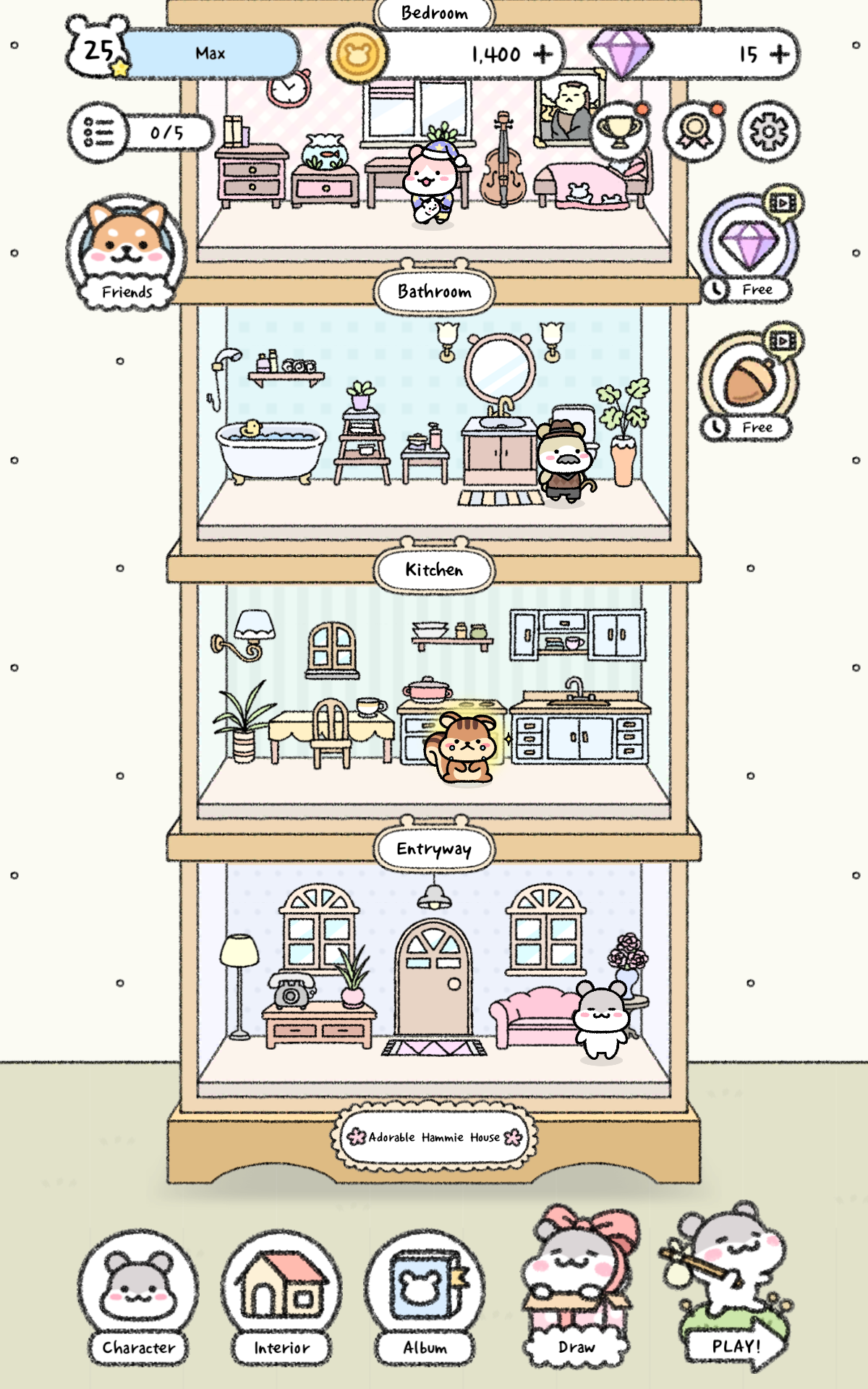The height and width of the screenshot is (1389, 868).
Task: Open the 0/5 quest list
Action: 141,132
